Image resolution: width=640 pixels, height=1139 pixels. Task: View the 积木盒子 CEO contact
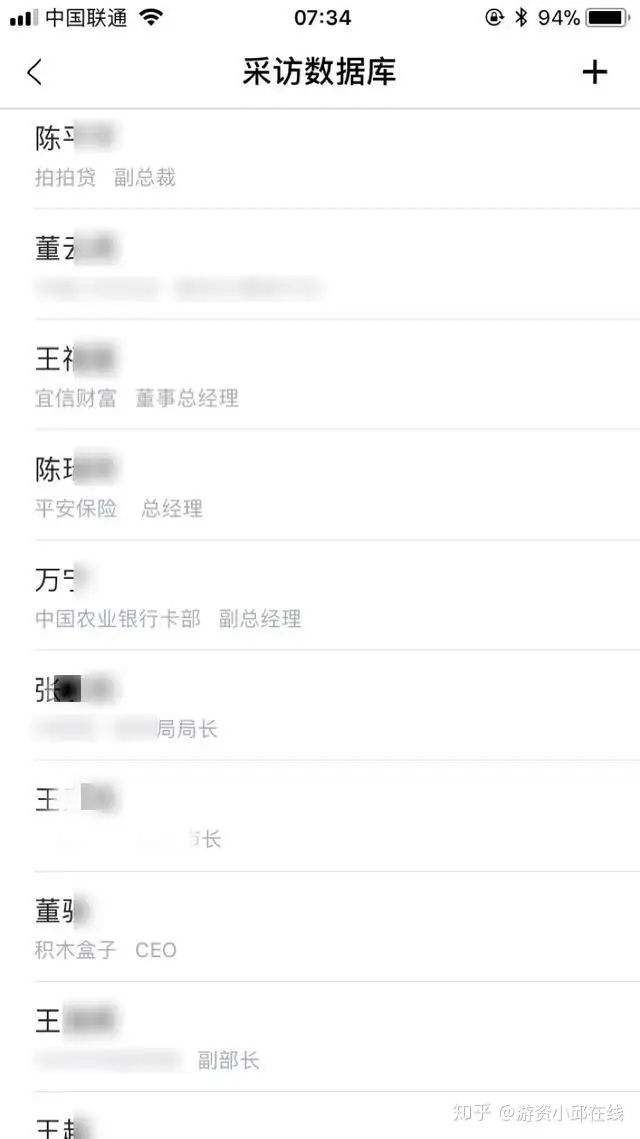click(320, 927)
